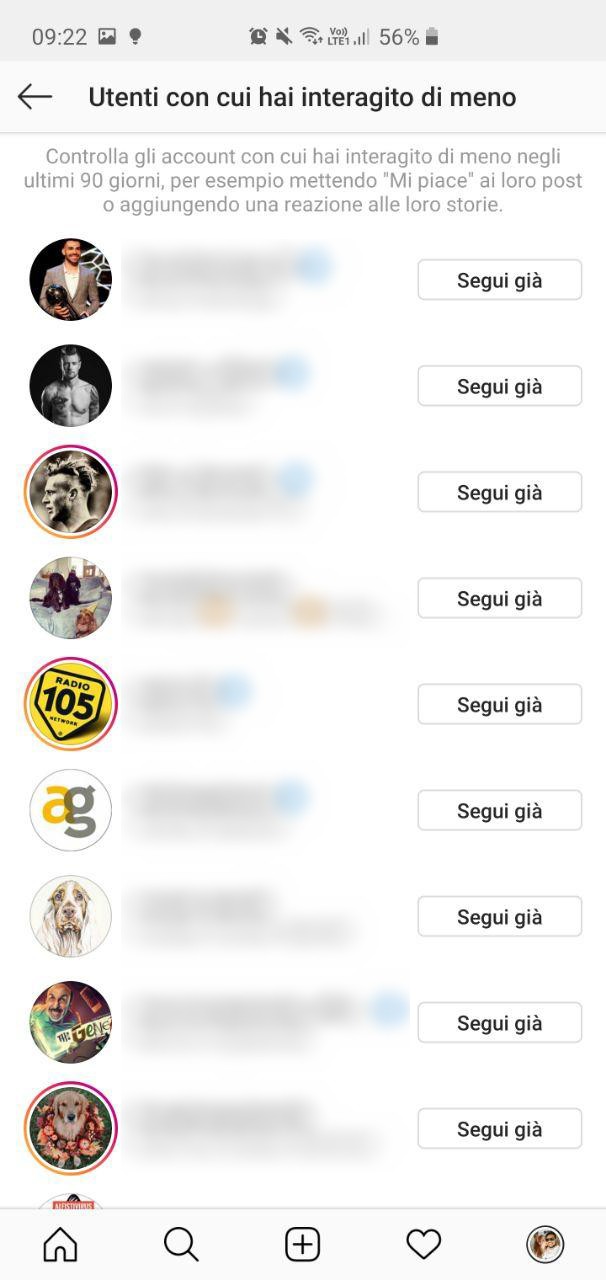Open the Radio 105 profile picture
Image resolution: width=606 pixels, height=1280 pixels.
pos(70,704)
